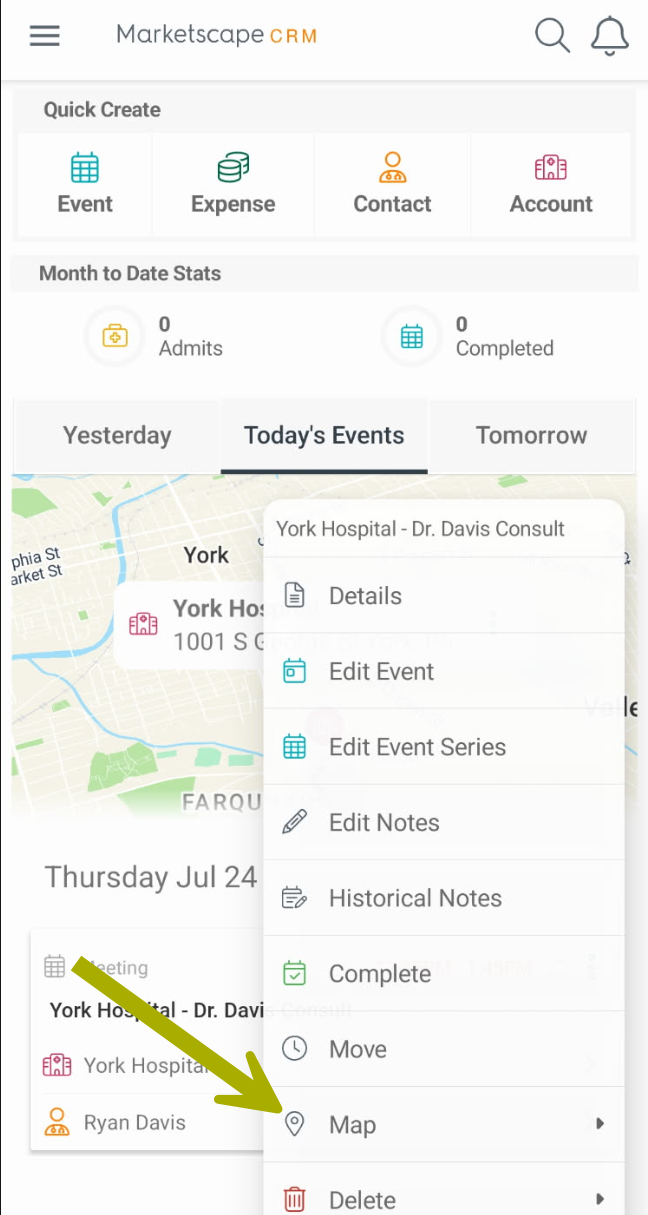This screenshot has height=1215, width=648.
Task: Create a new Event
Action: point(85,184)
